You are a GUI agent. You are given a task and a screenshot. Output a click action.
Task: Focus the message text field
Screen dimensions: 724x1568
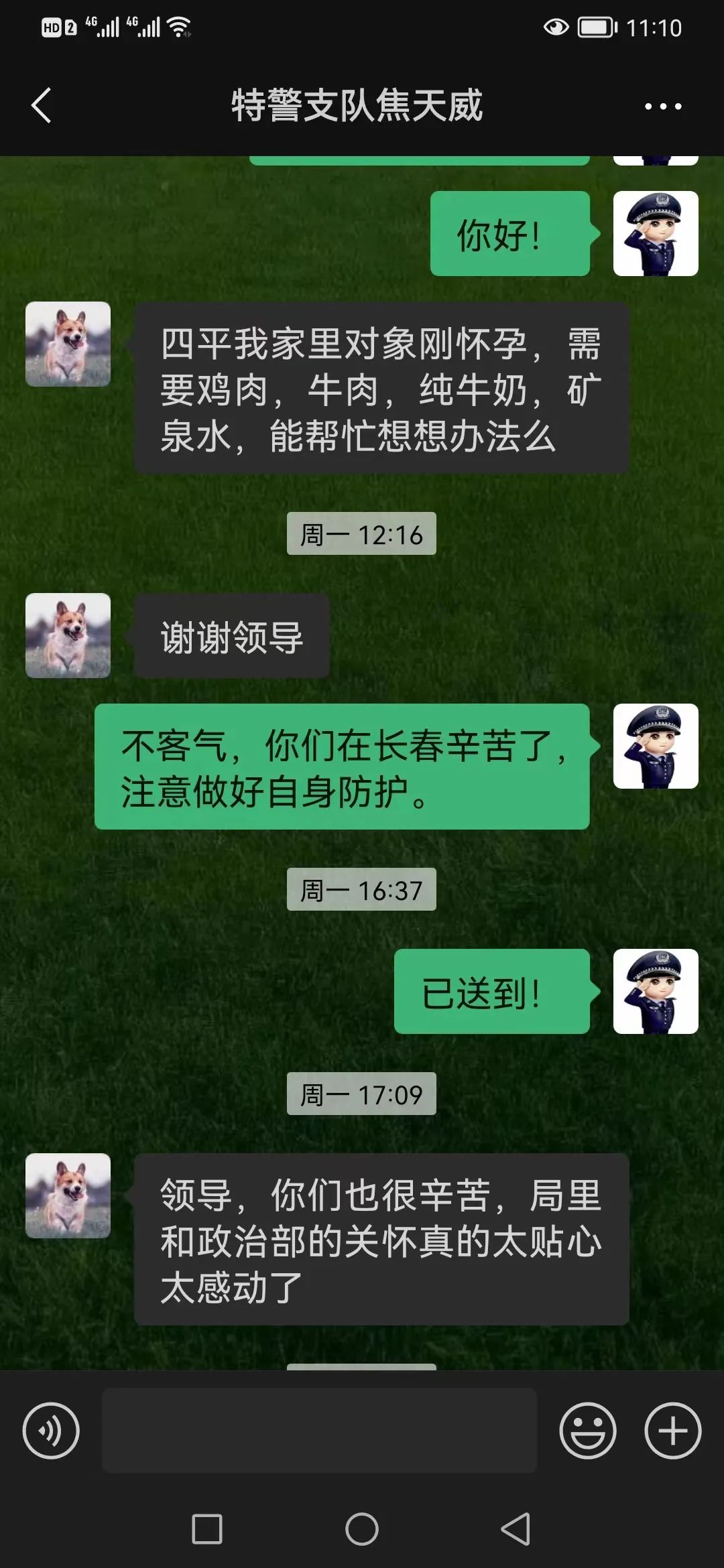pos(319,1430)
